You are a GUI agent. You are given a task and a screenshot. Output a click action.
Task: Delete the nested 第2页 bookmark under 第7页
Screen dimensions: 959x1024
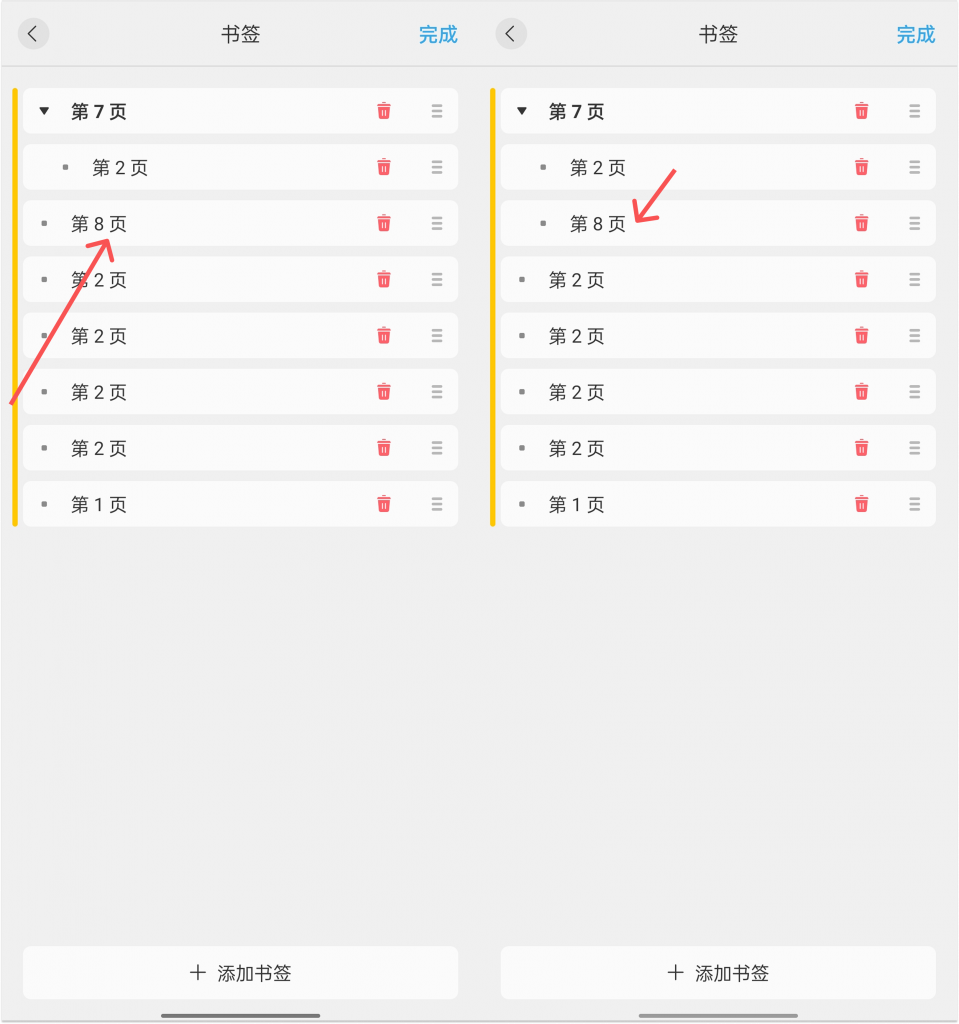tap(384, 167)
